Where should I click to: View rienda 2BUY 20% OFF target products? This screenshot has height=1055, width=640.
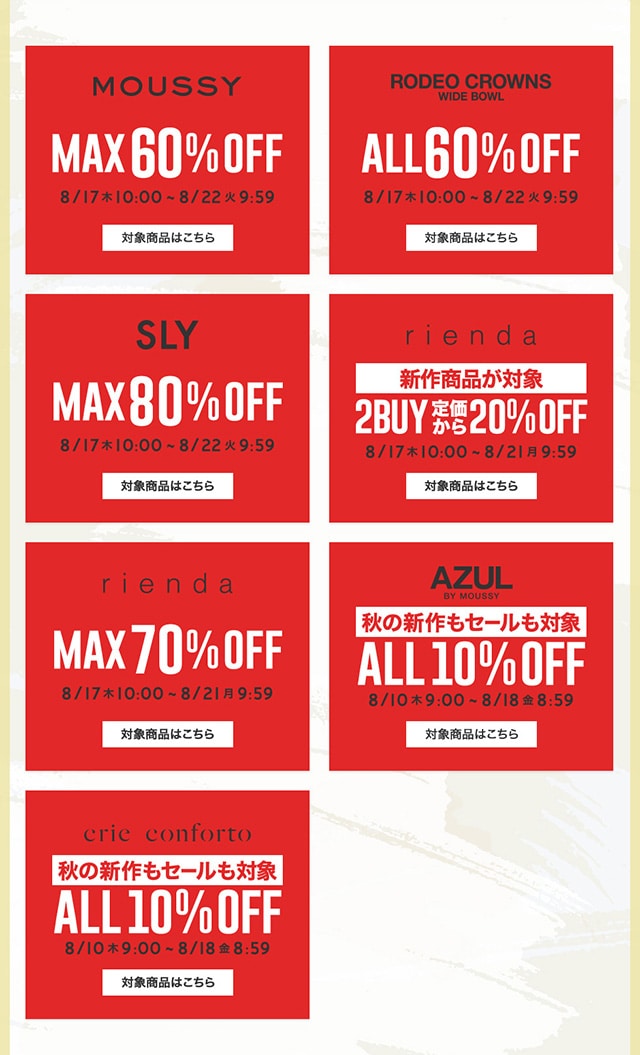[471, 486]
